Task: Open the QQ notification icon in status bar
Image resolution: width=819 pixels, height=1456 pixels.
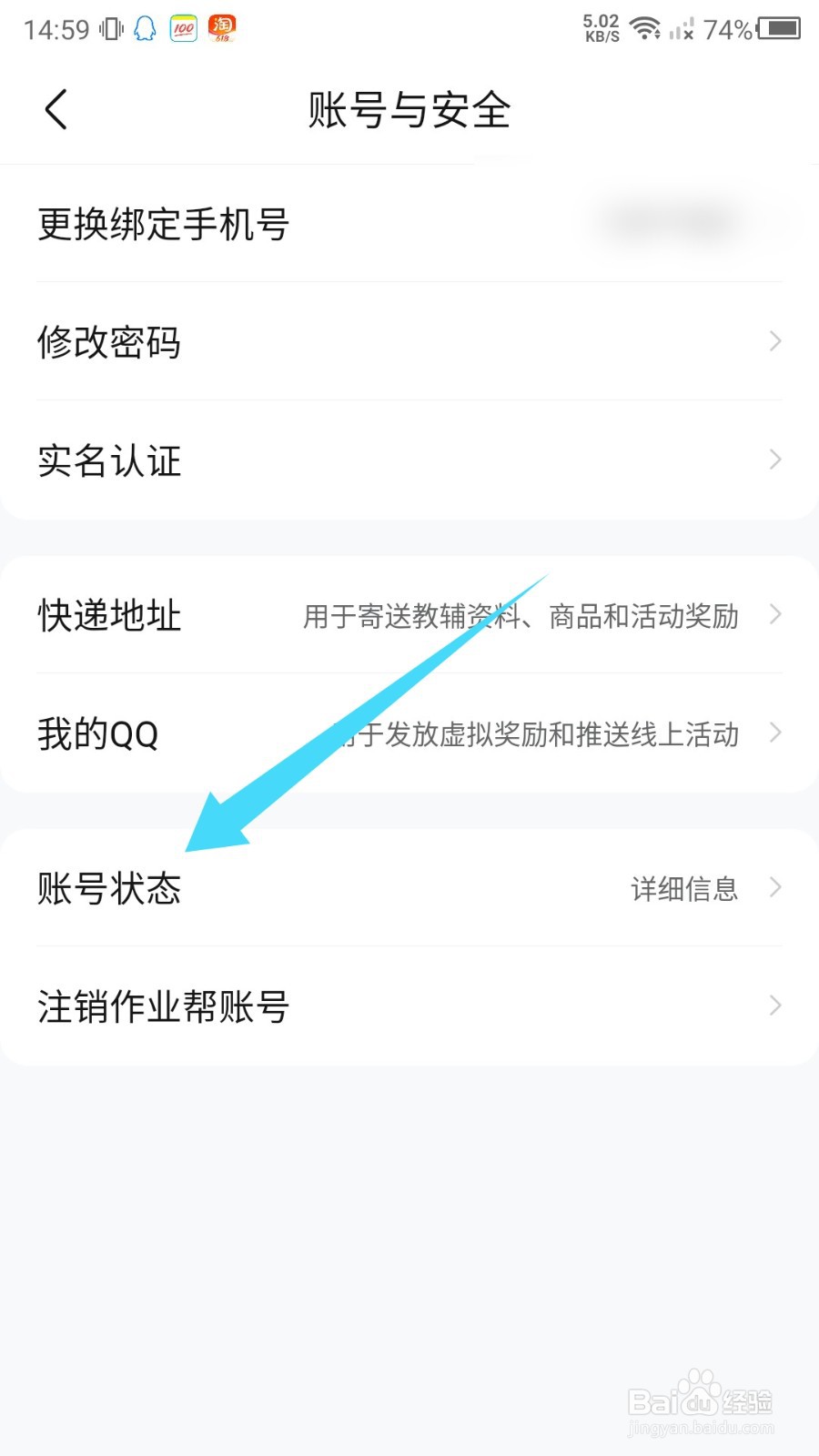Action: [143, 28]
